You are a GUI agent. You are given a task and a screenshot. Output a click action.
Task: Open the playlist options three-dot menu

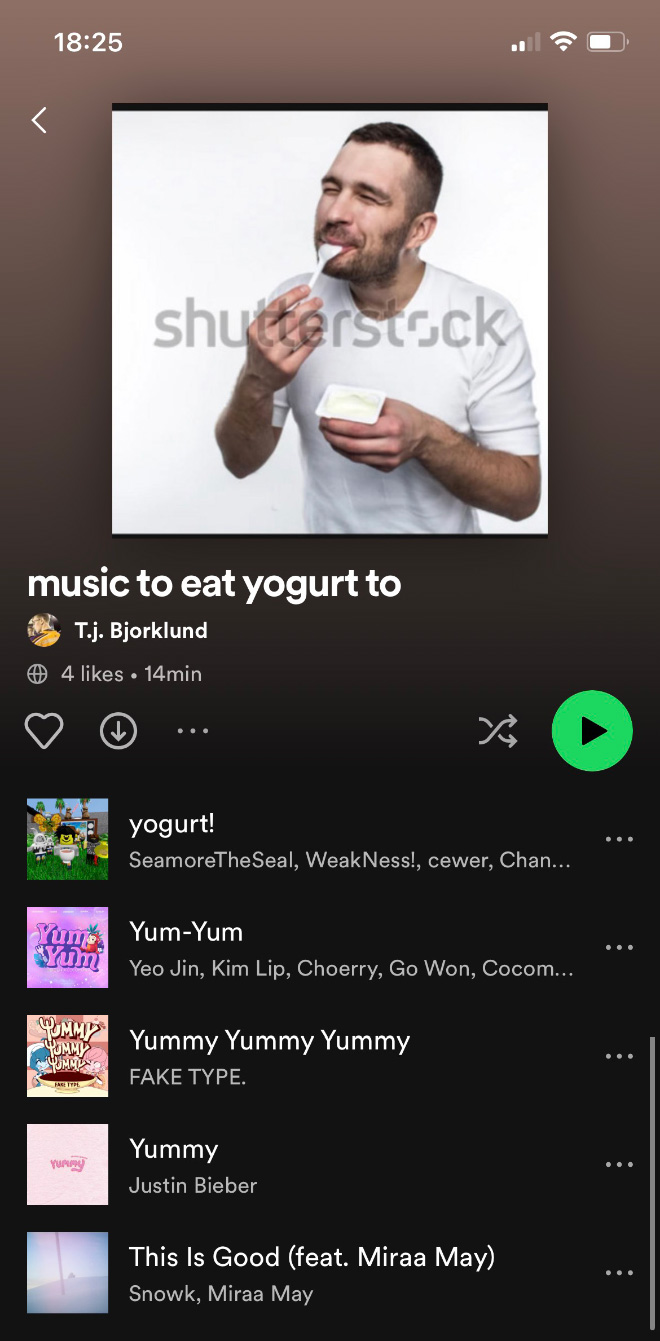click(x=192, y=732)
